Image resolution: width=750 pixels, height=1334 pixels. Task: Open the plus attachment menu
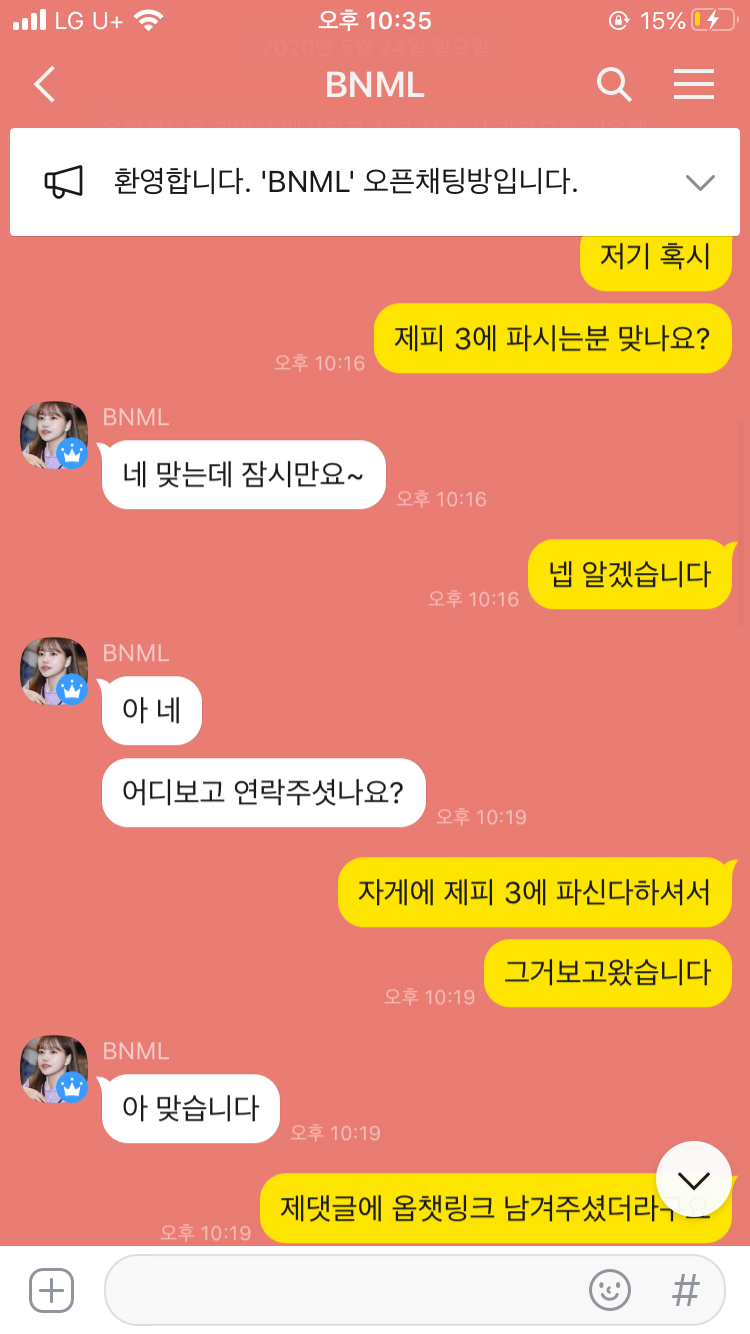click(x=51, y=1290)
